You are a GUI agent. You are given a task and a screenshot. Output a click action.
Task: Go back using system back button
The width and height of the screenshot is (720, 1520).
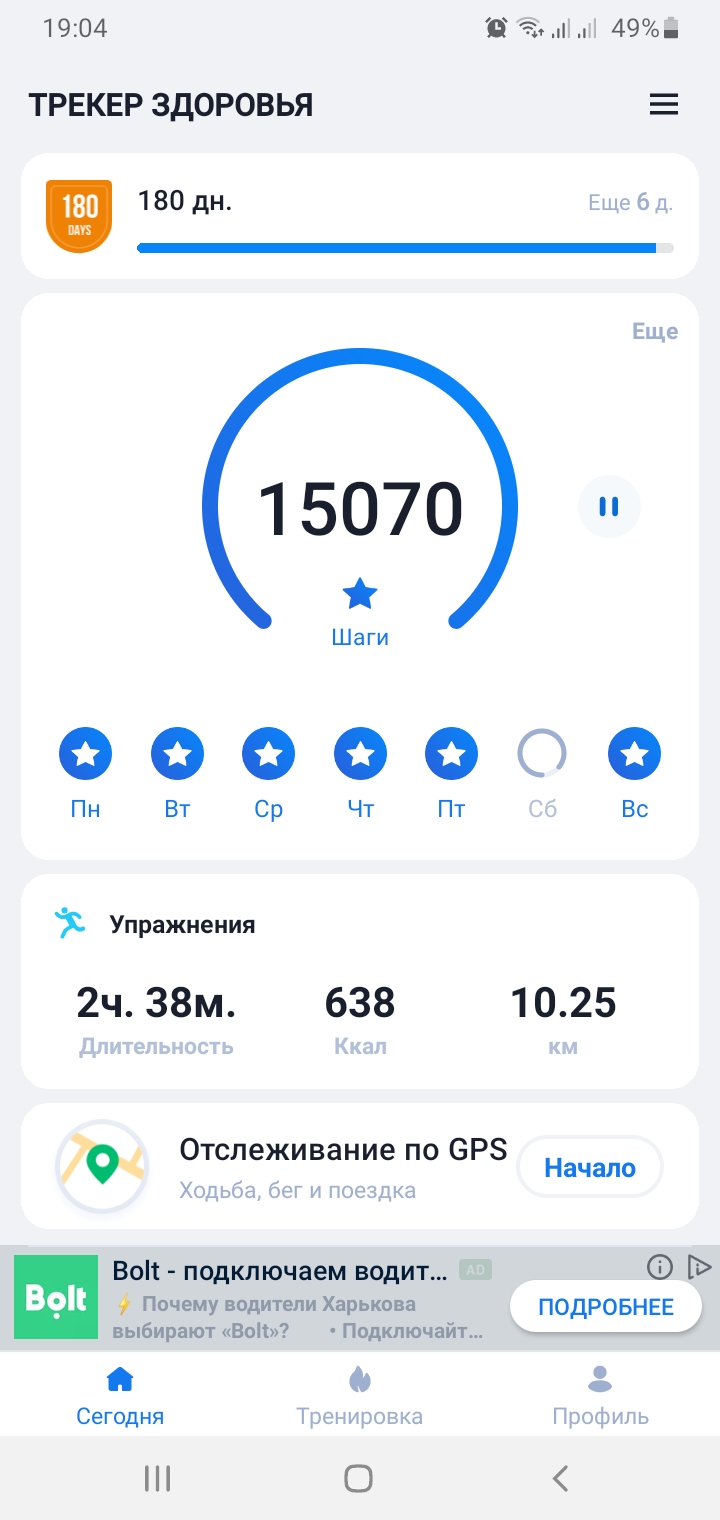[x=561, y=1478]
